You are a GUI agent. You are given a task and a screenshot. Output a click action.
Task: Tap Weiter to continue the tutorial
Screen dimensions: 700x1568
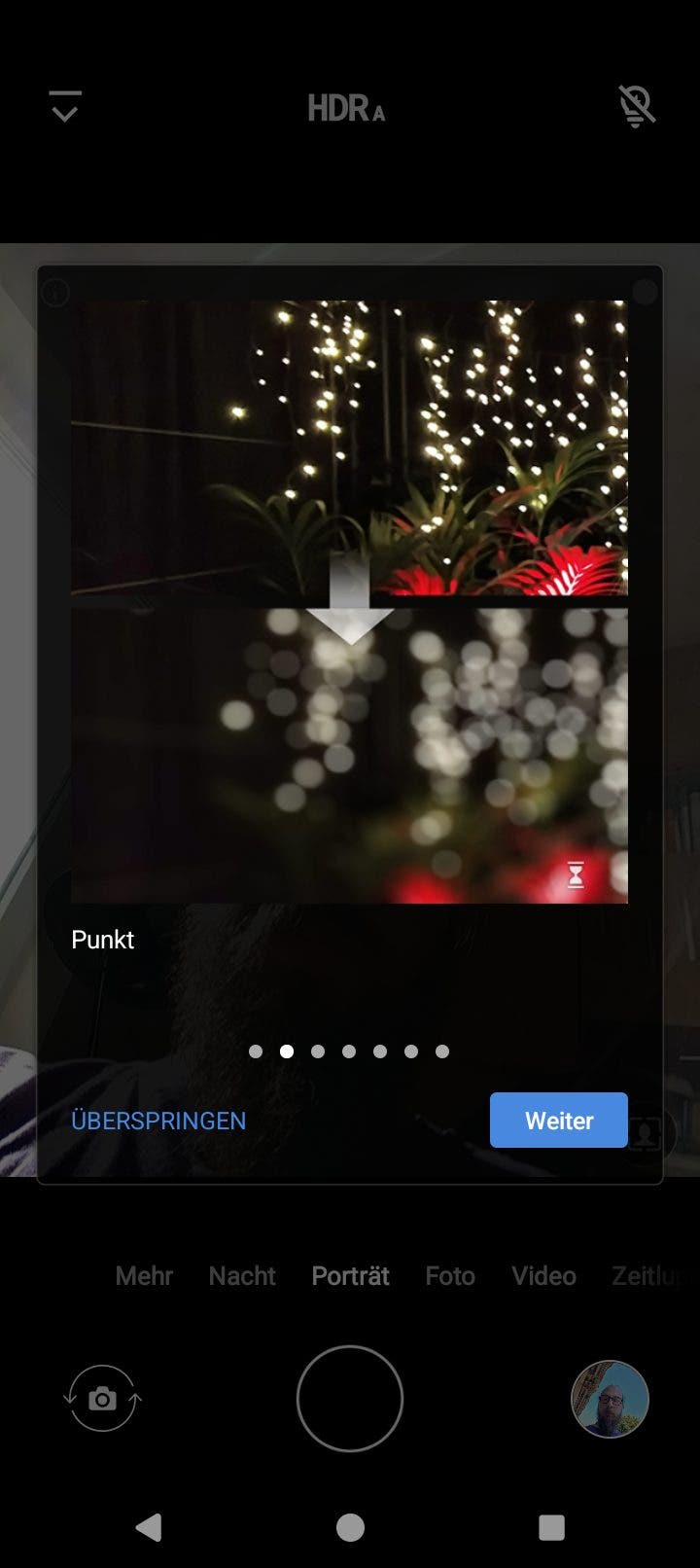559,1120
